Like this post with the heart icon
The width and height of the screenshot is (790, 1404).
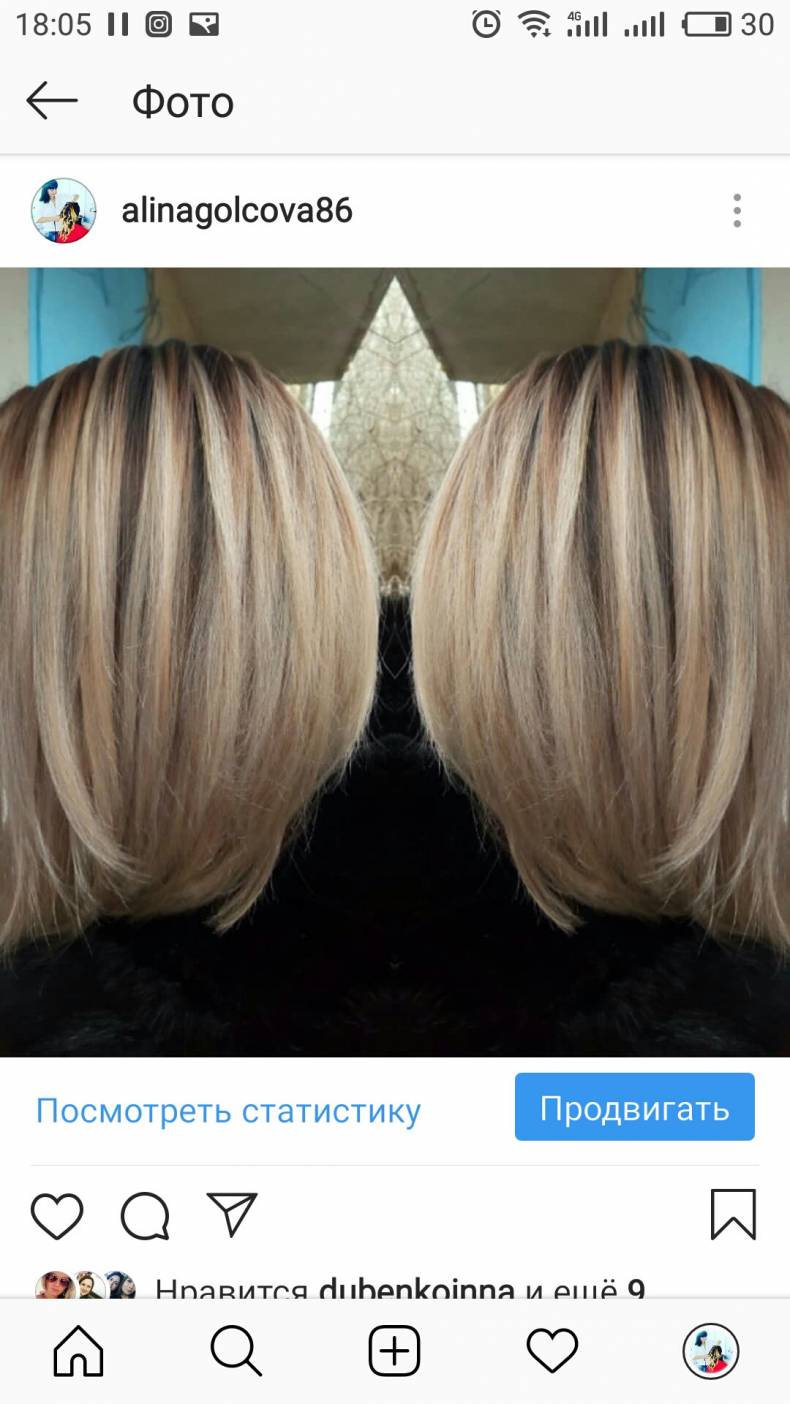click(x=57, y=1215)
